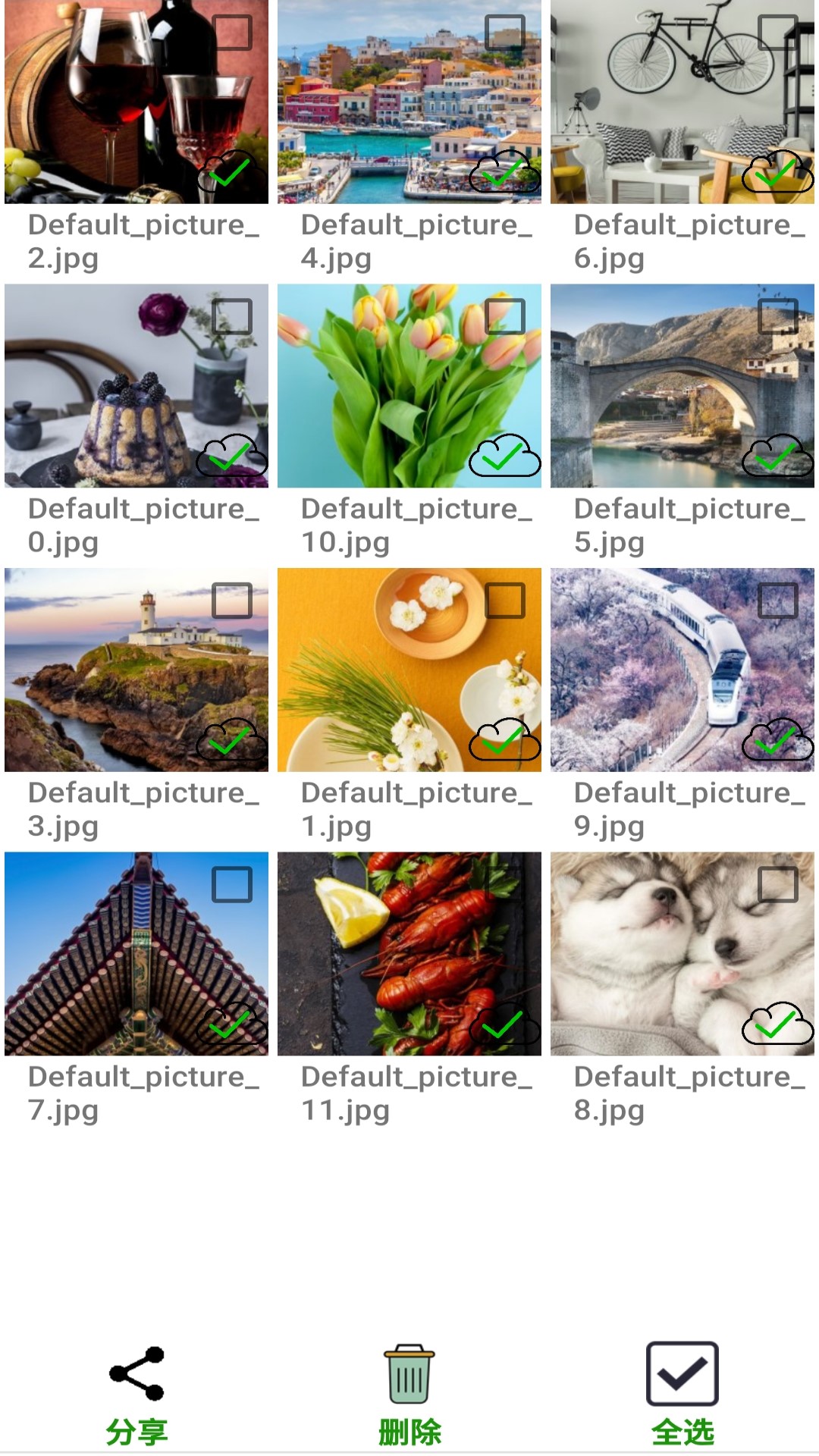Screen dimensions: 819x1456
Task: Check the box on Default_picture_3.jpg
Action: pos(232,601)
